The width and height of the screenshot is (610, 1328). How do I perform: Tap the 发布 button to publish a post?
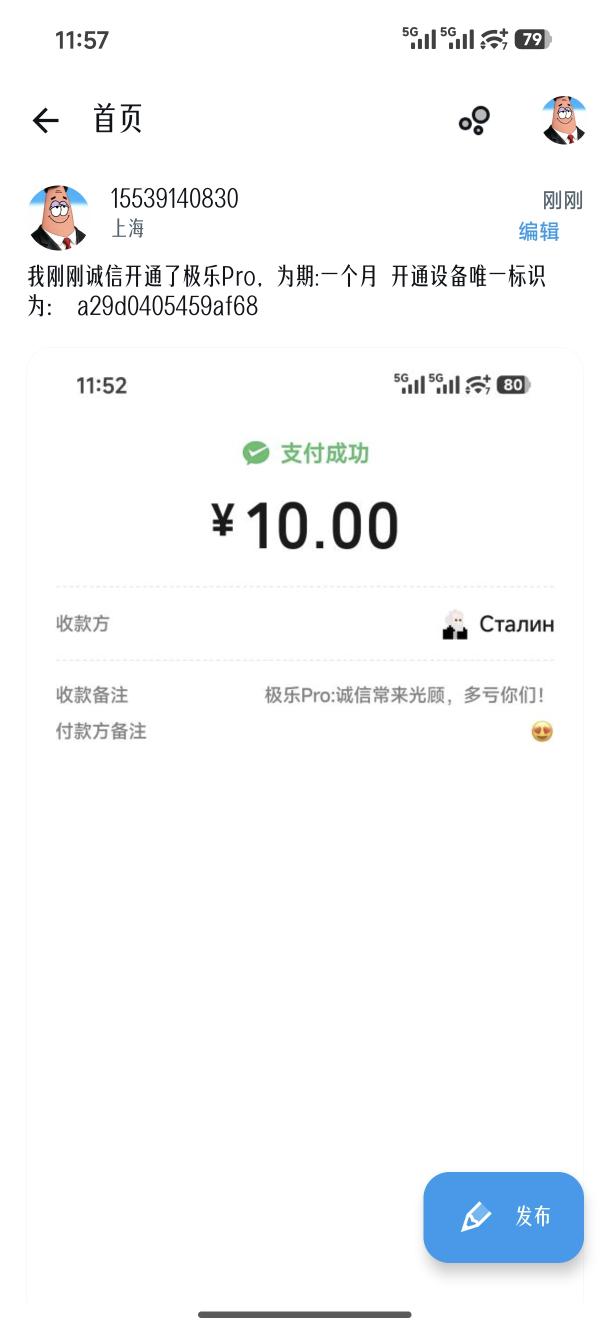tap(503, 1216)
